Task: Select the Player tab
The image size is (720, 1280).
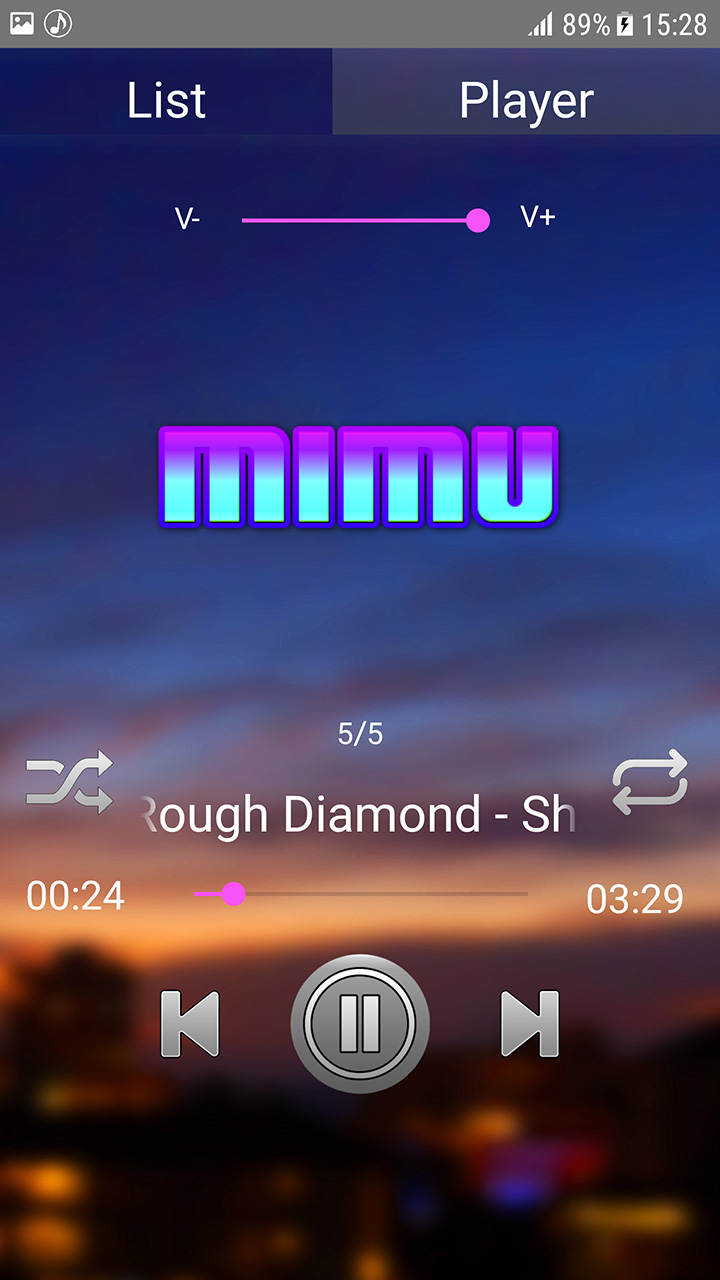Action: point(526,100)
